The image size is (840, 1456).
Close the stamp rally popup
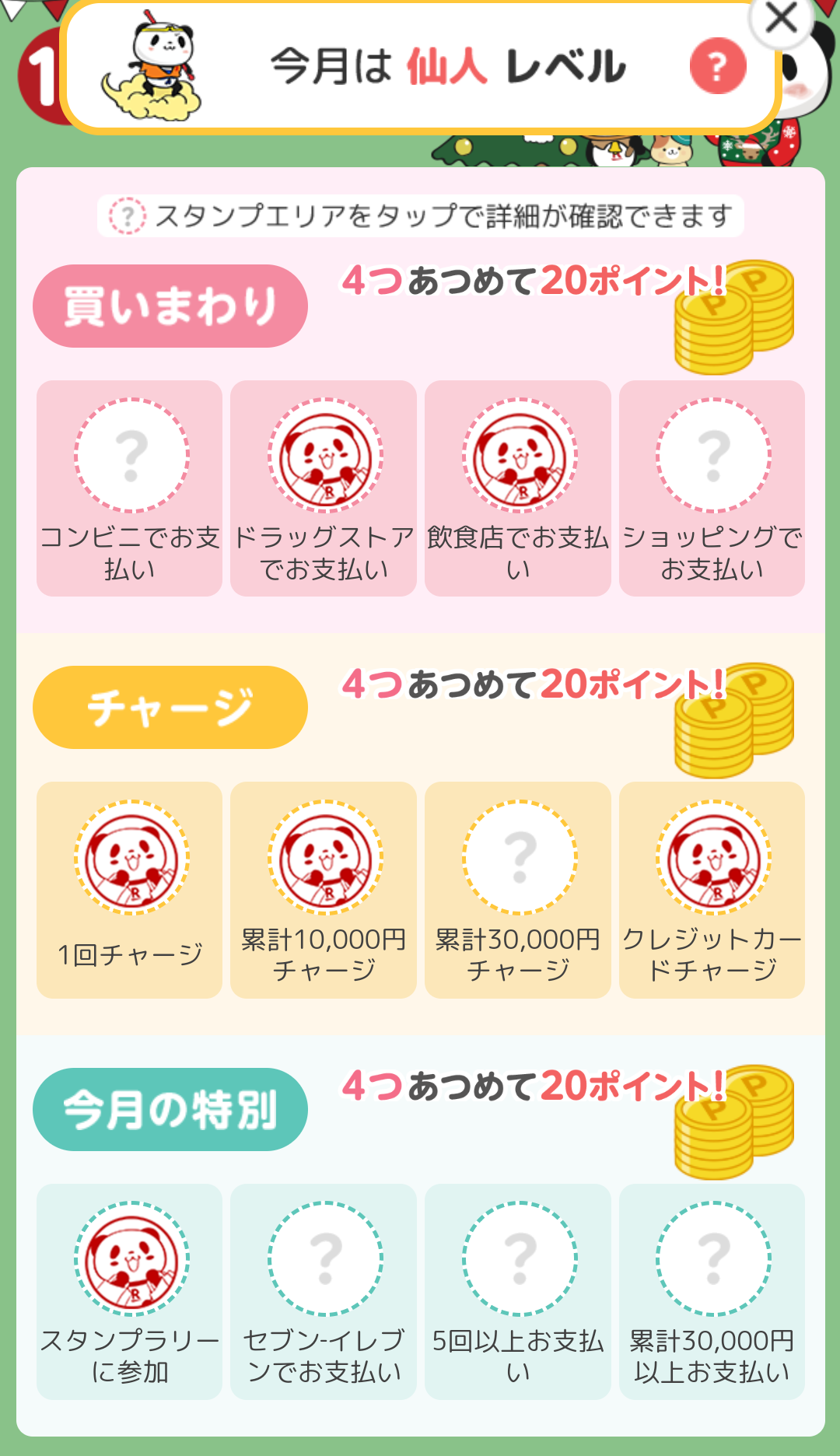781,19
